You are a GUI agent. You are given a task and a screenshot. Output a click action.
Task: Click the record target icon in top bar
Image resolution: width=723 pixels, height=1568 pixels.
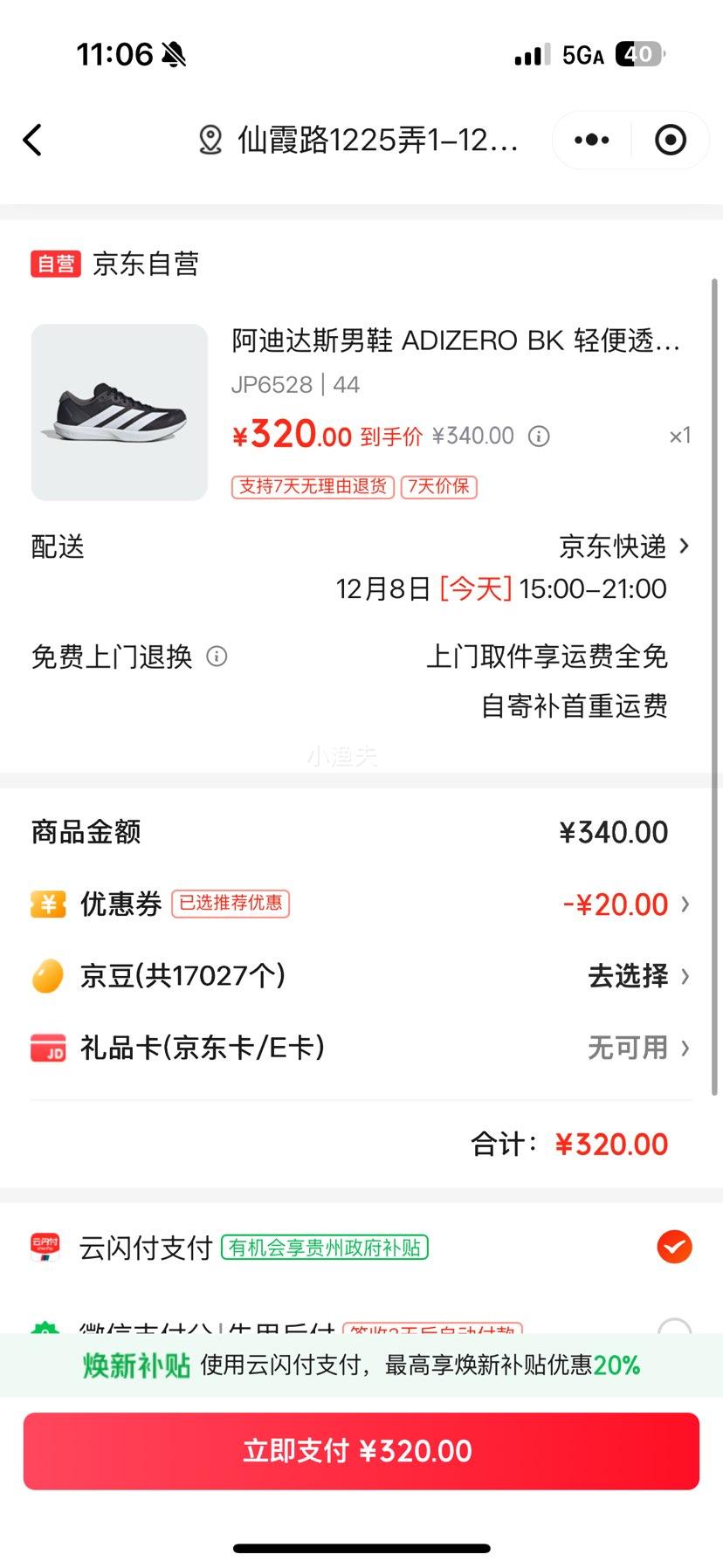click(x=669, y=140)
